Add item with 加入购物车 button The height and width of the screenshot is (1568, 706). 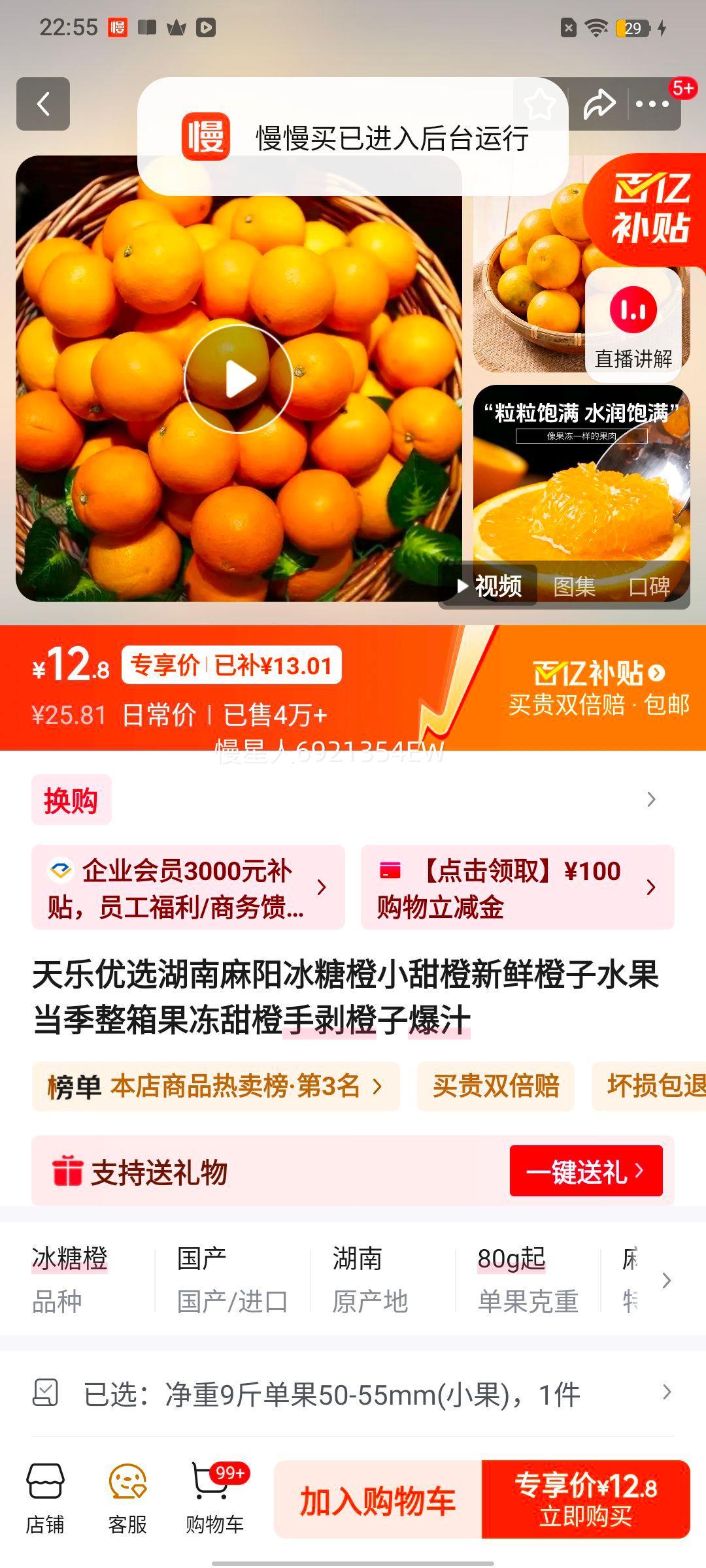pos(378,1500)
